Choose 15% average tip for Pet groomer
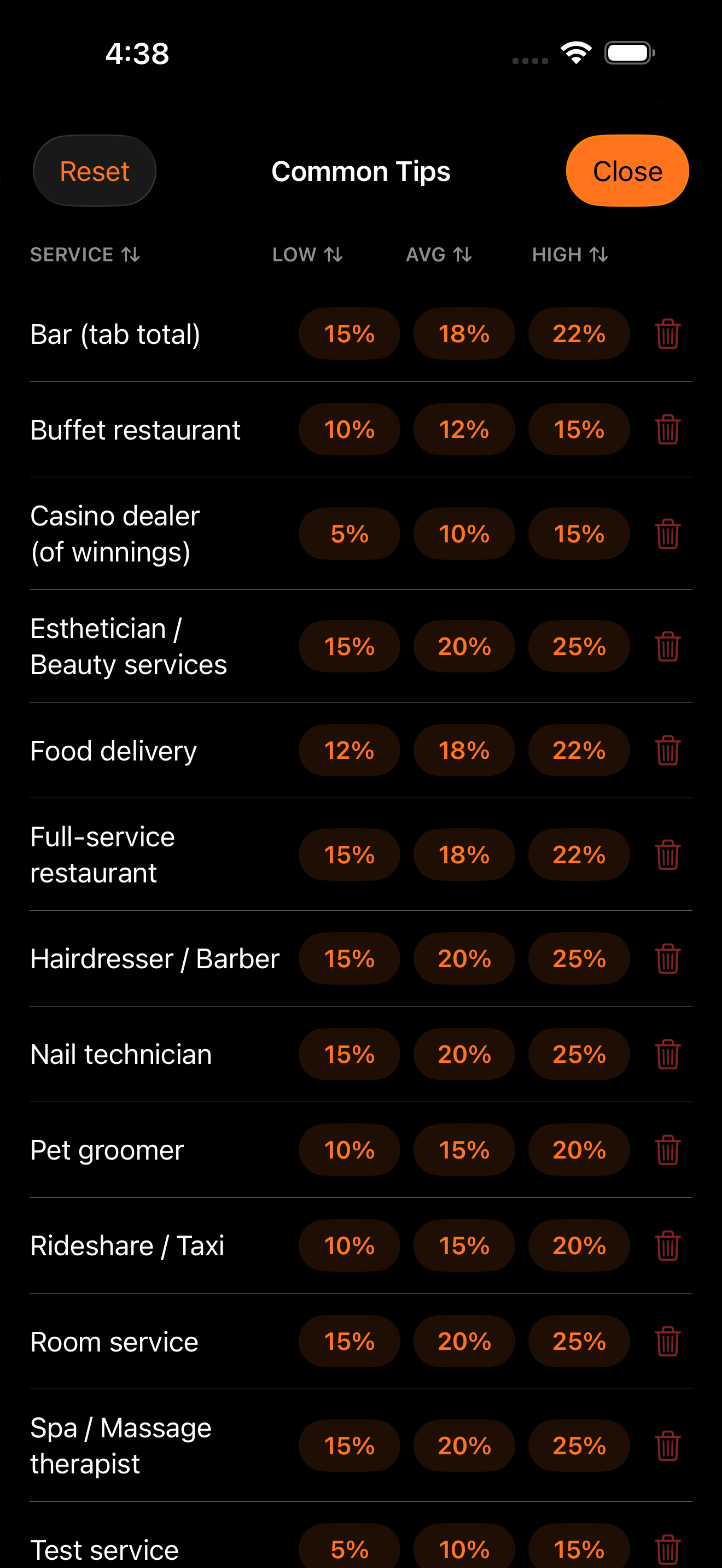Screen dimensions: 722x1568 click(x=464, y=1150)
